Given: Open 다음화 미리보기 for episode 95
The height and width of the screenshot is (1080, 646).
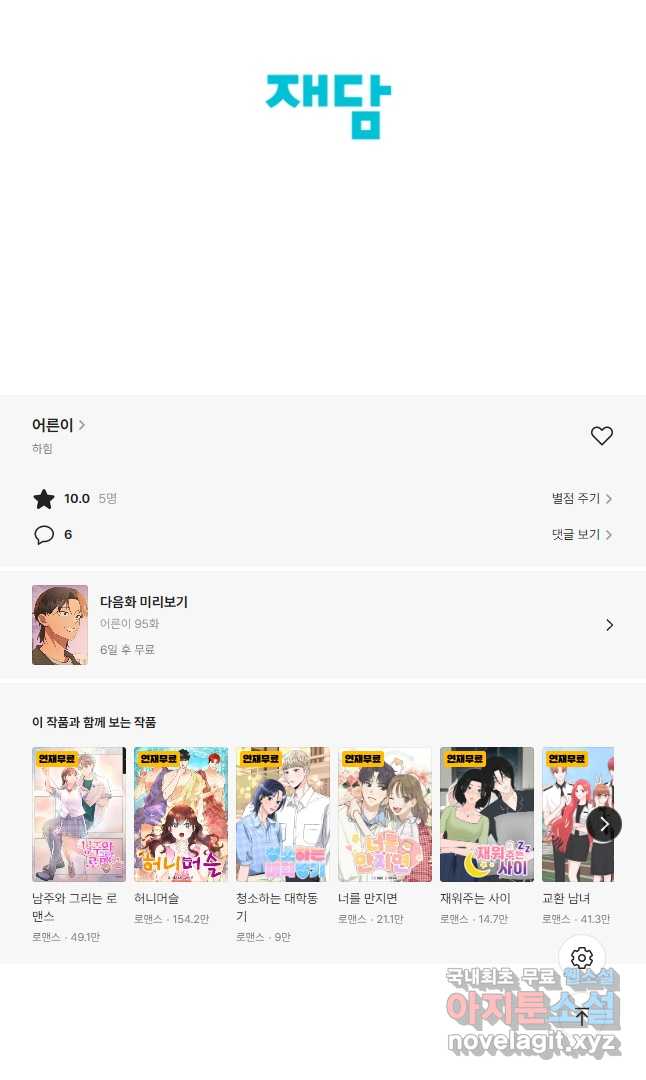Looking at the screenshot, I should pos(322,625).
